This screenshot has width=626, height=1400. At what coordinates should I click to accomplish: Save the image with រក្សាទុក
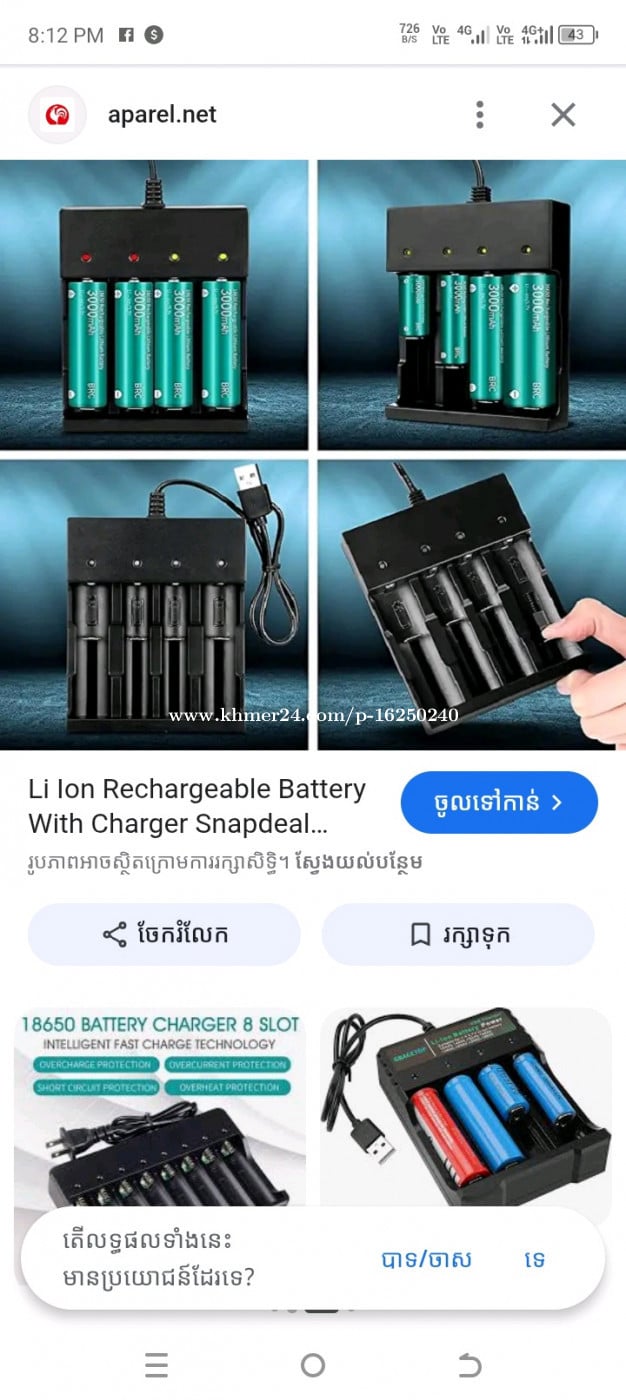458,935
